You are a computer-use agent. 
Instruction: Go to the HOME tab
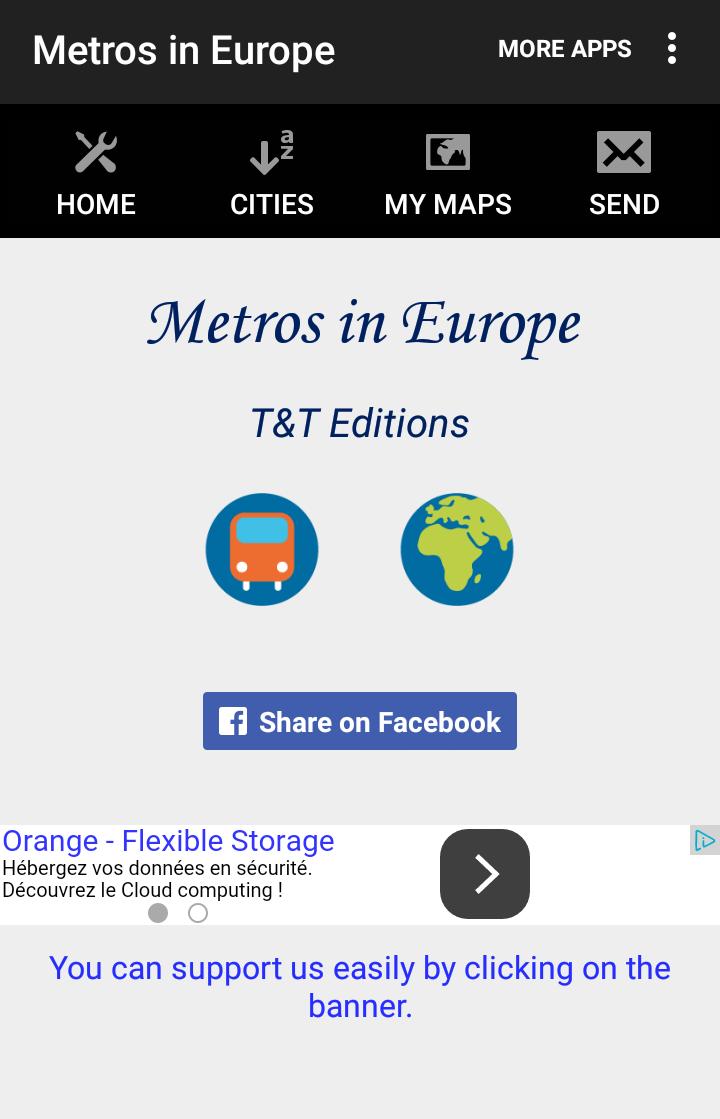pyautogui.click(x=96, y=172)
